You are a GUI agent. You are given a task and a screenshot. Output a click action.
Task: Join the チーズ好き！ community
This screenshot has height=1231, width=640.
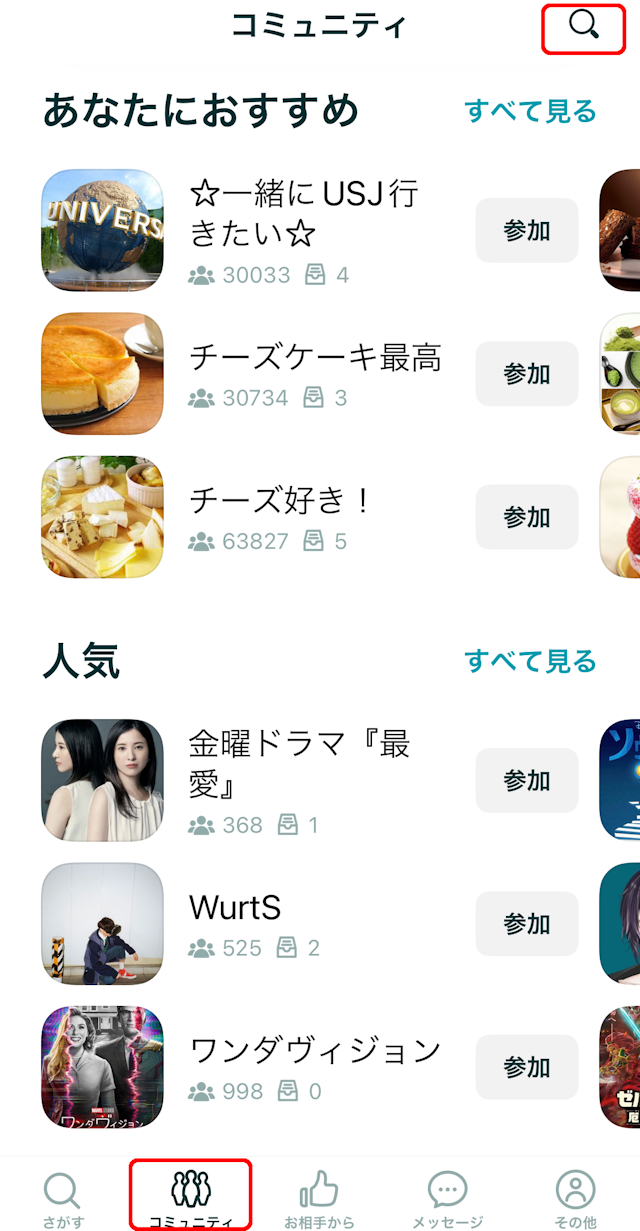[x=527, y=517]
